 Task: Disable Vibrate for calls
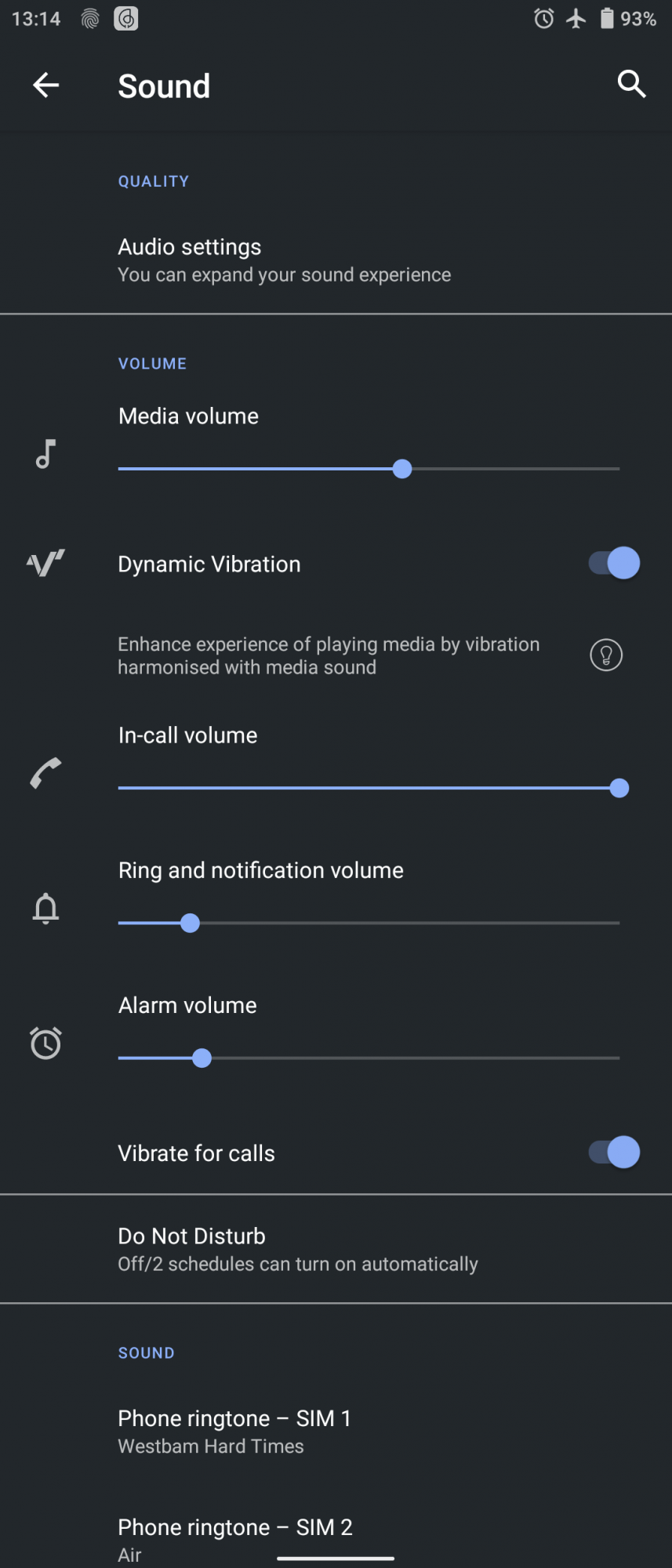click(x=615, y=1152)
